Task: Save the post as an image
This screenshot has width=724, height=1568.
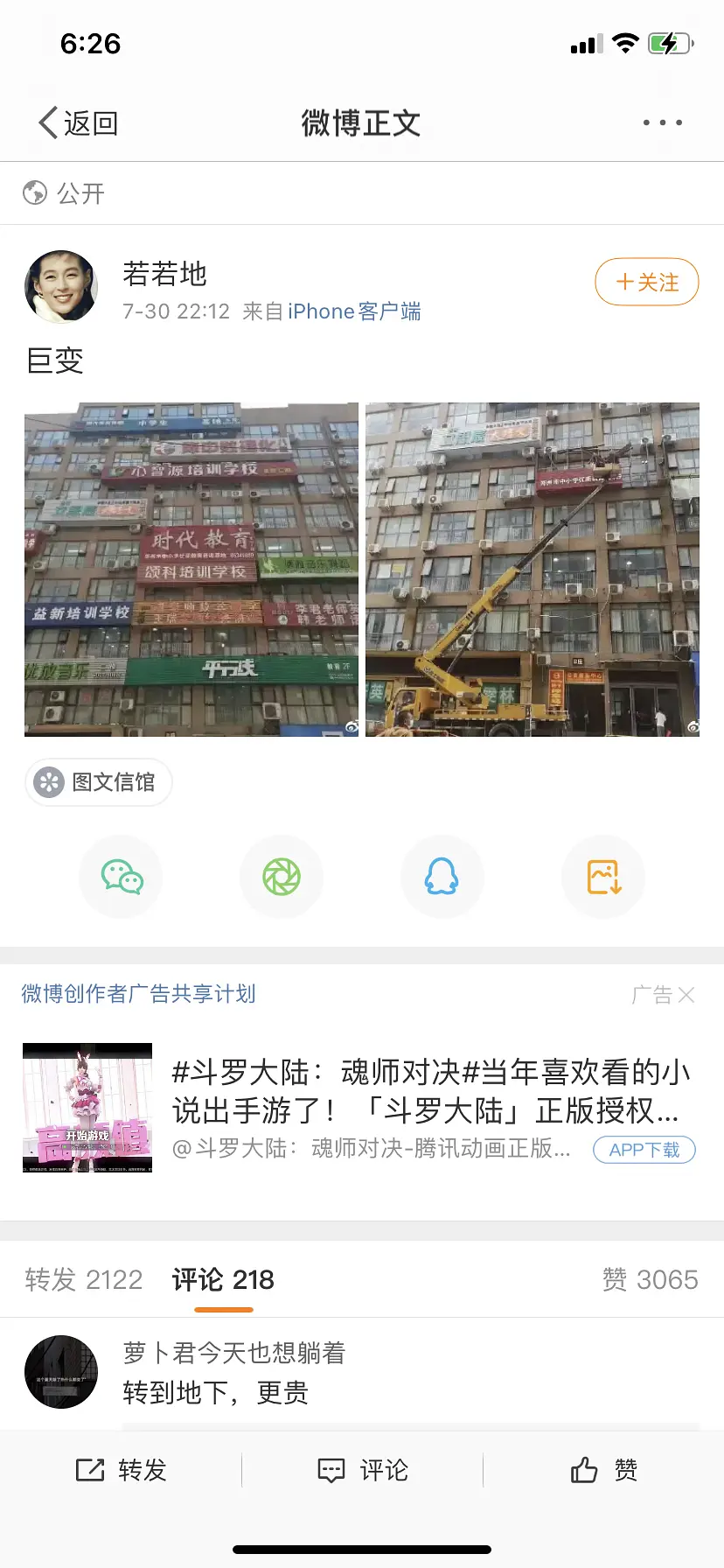Action: 603,877
